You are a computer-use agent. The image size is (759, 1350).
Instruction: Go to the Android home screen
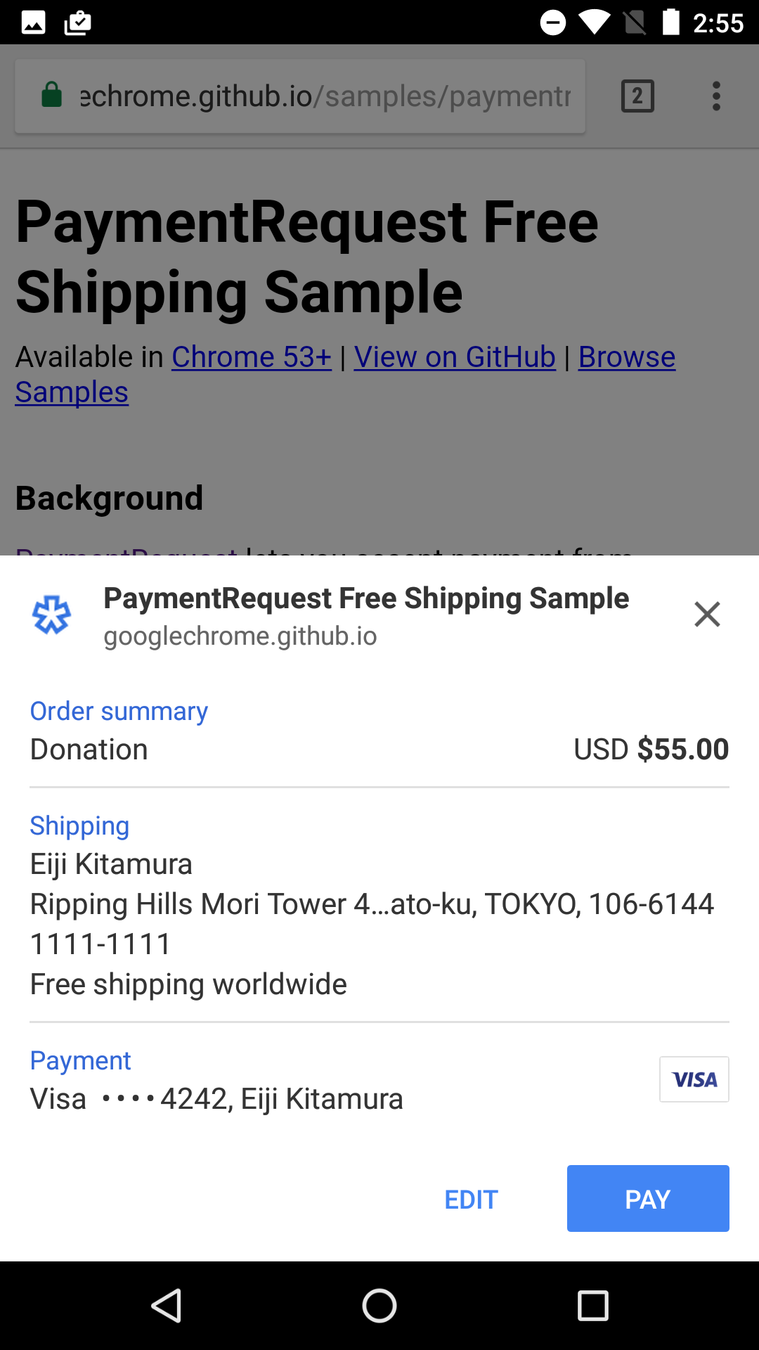click(379, 1305)
